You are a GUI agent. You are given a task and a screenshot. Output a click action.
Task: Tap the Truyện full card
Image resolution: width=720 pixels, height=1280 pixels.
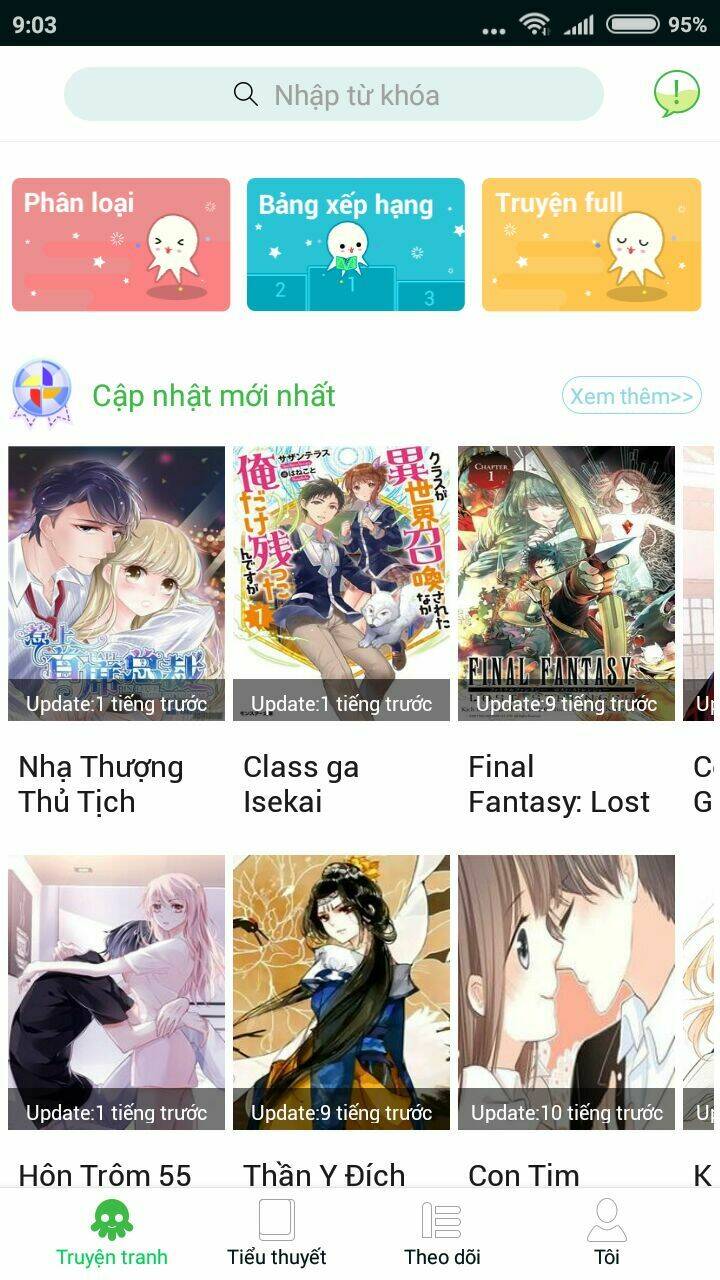[x=591, y=243]
